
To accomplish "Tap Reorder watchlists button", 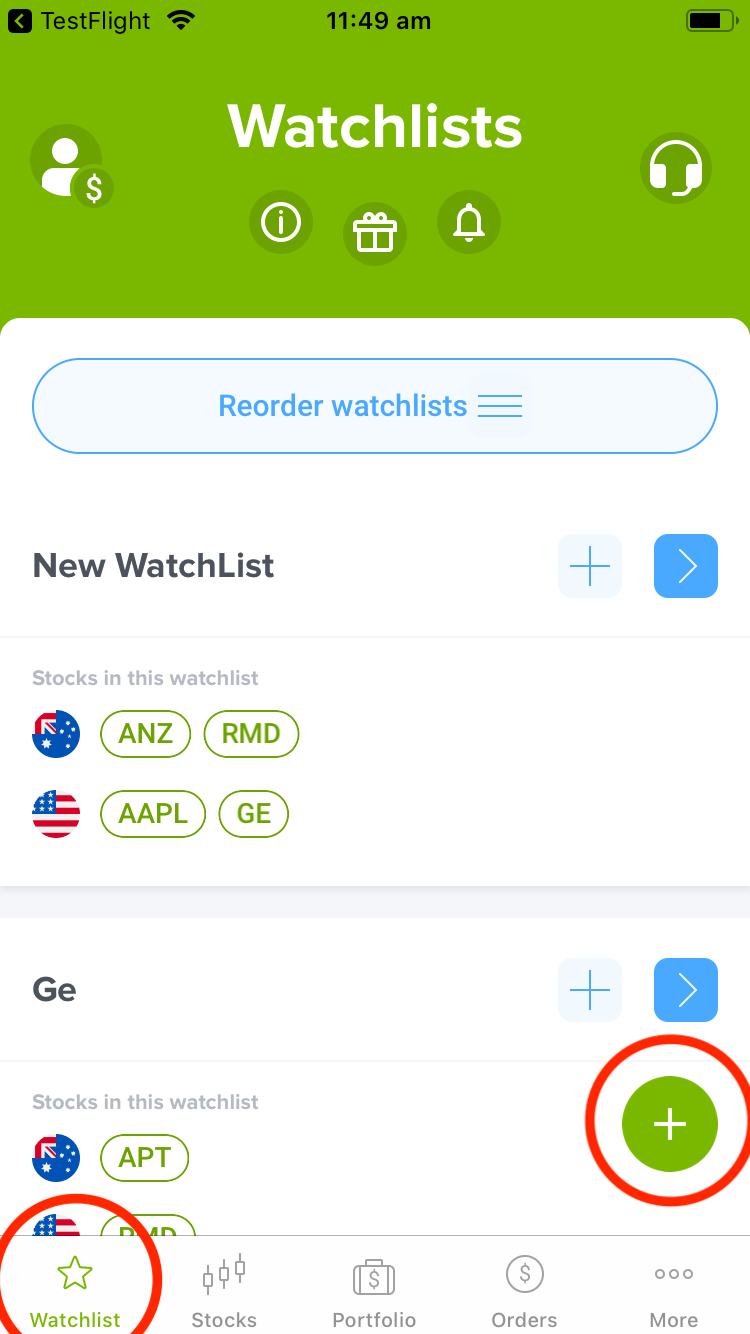I will point(375,406).
